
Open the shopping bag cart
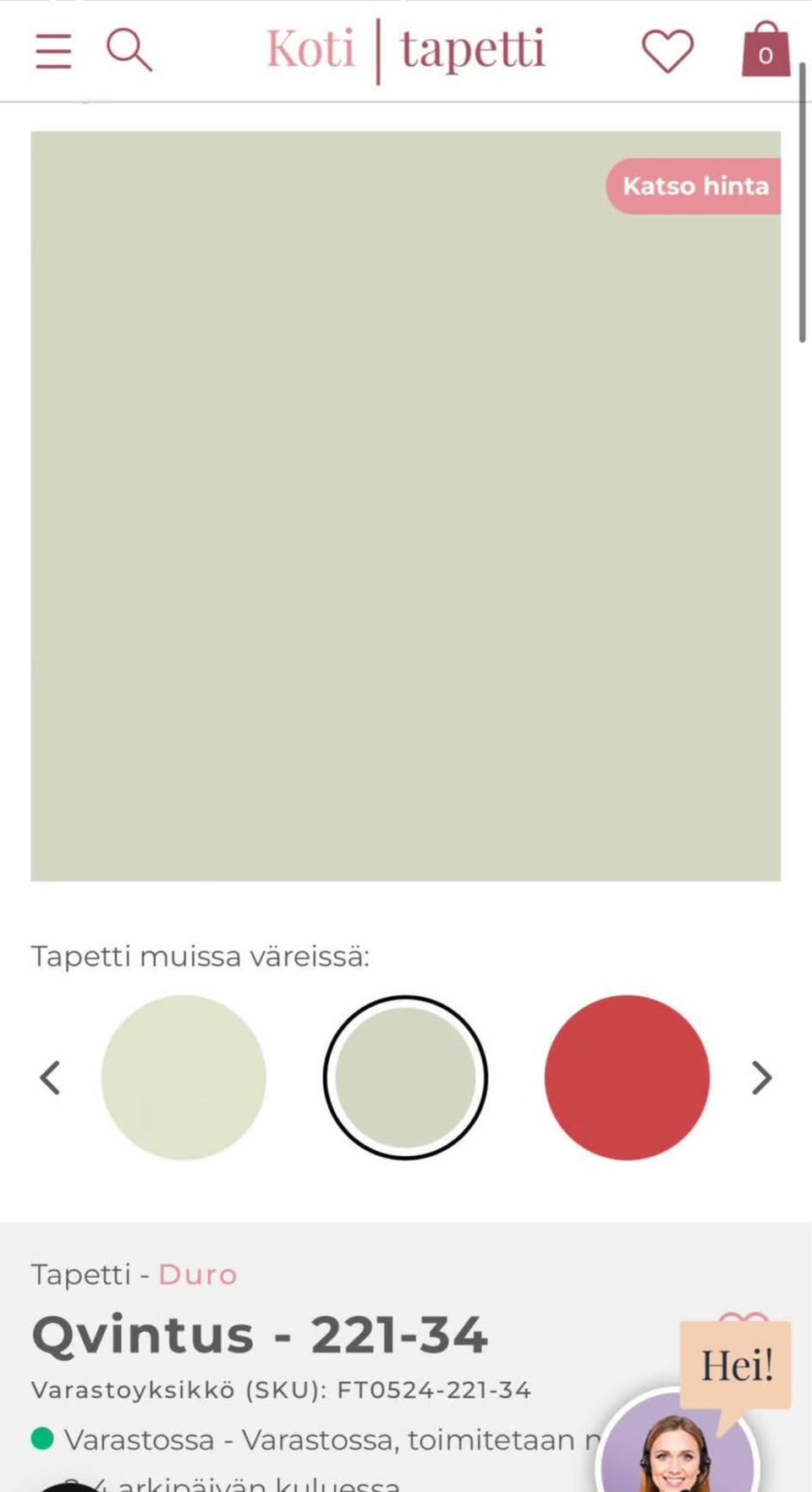tap(765, 50)
